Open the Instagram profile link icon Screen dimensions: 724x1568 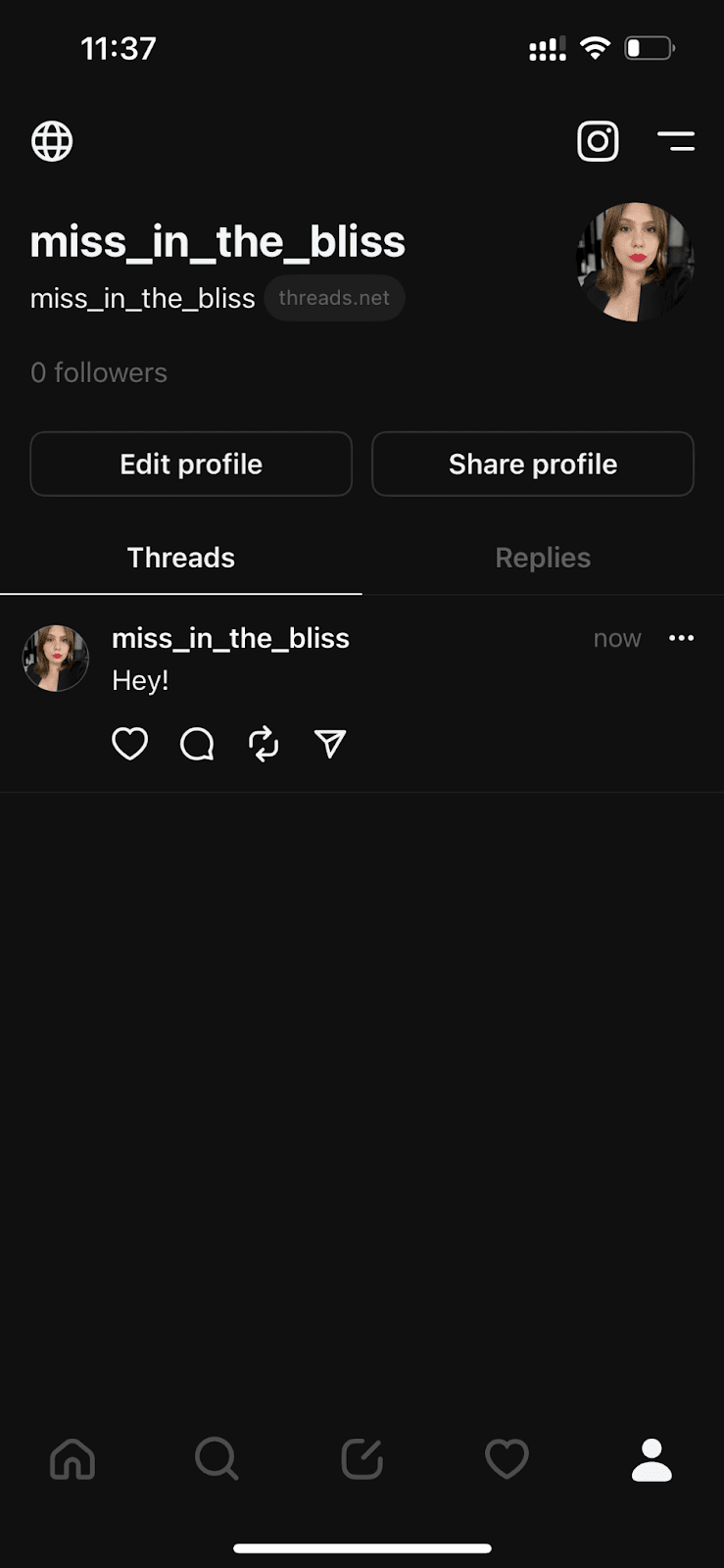click(598, 141)
